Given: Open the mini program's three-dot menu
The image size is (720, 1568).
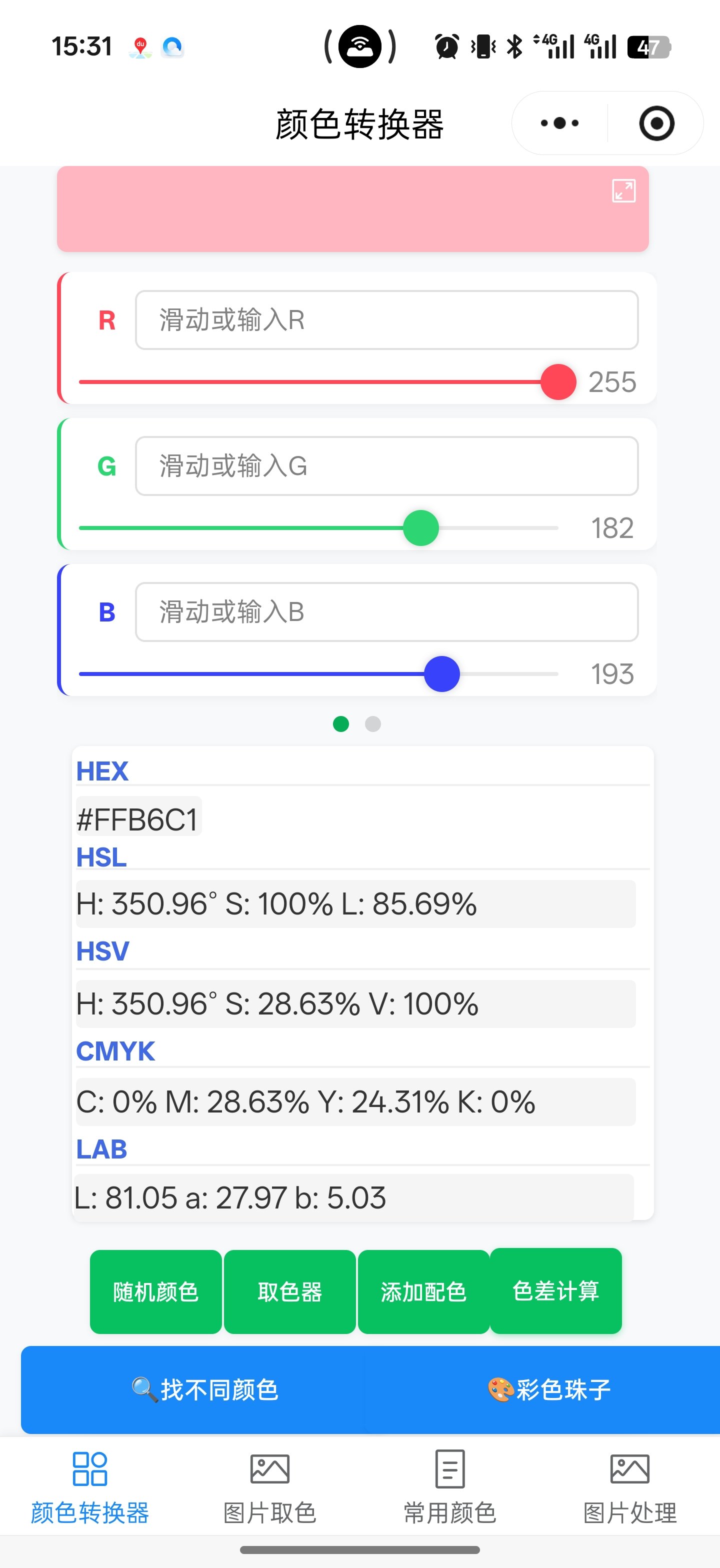Looking at the screenshot, I should click(x=559, y=123).
